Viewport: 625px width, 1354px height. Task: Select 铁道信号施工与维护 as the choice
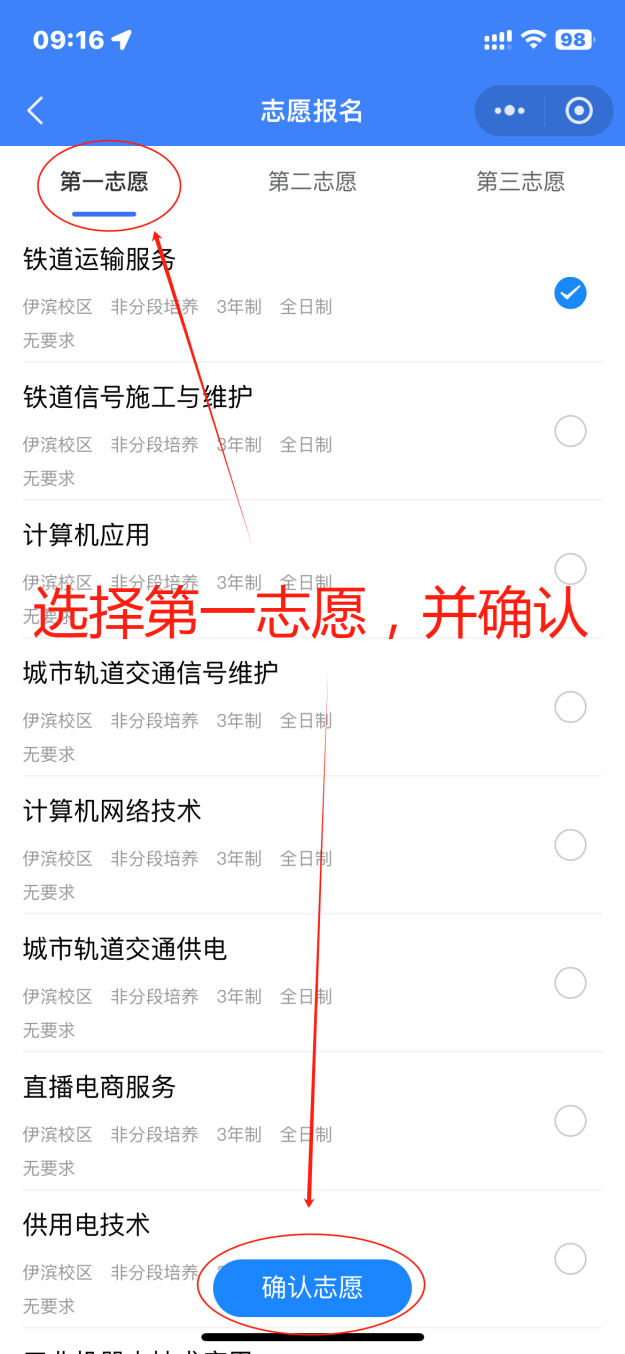(x=570, y=431)
